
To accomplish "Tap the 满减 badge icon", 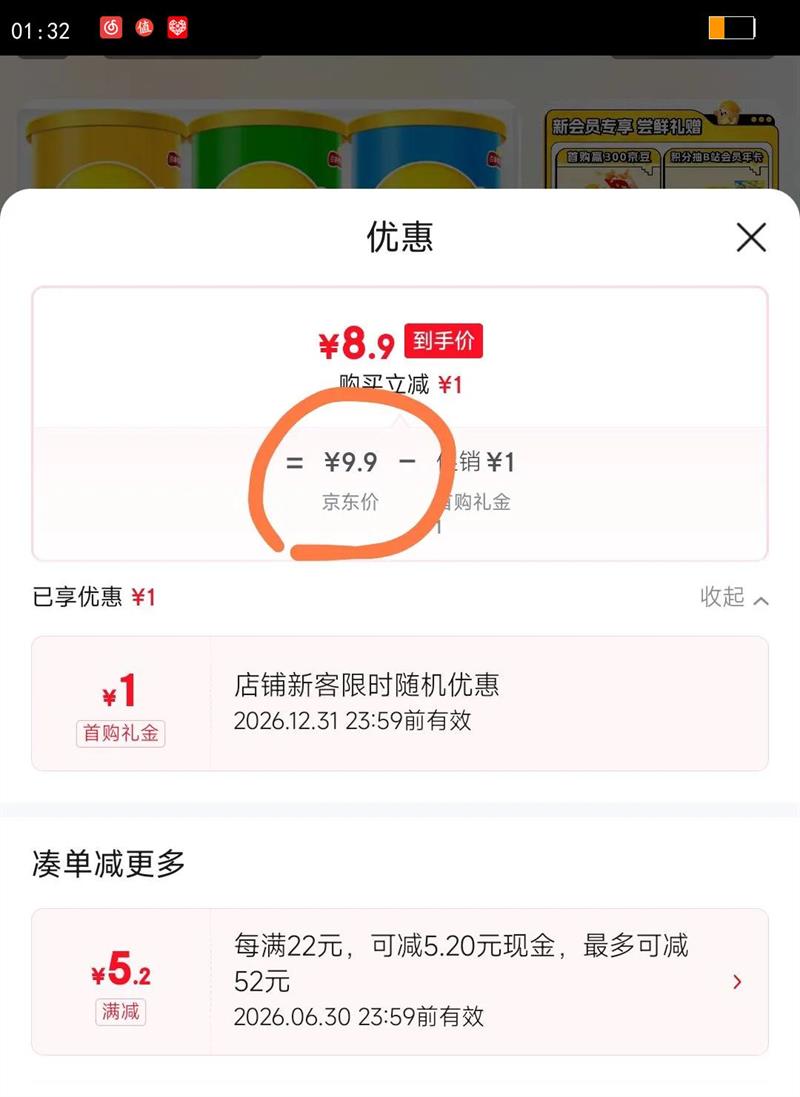I will (120, 1012).
